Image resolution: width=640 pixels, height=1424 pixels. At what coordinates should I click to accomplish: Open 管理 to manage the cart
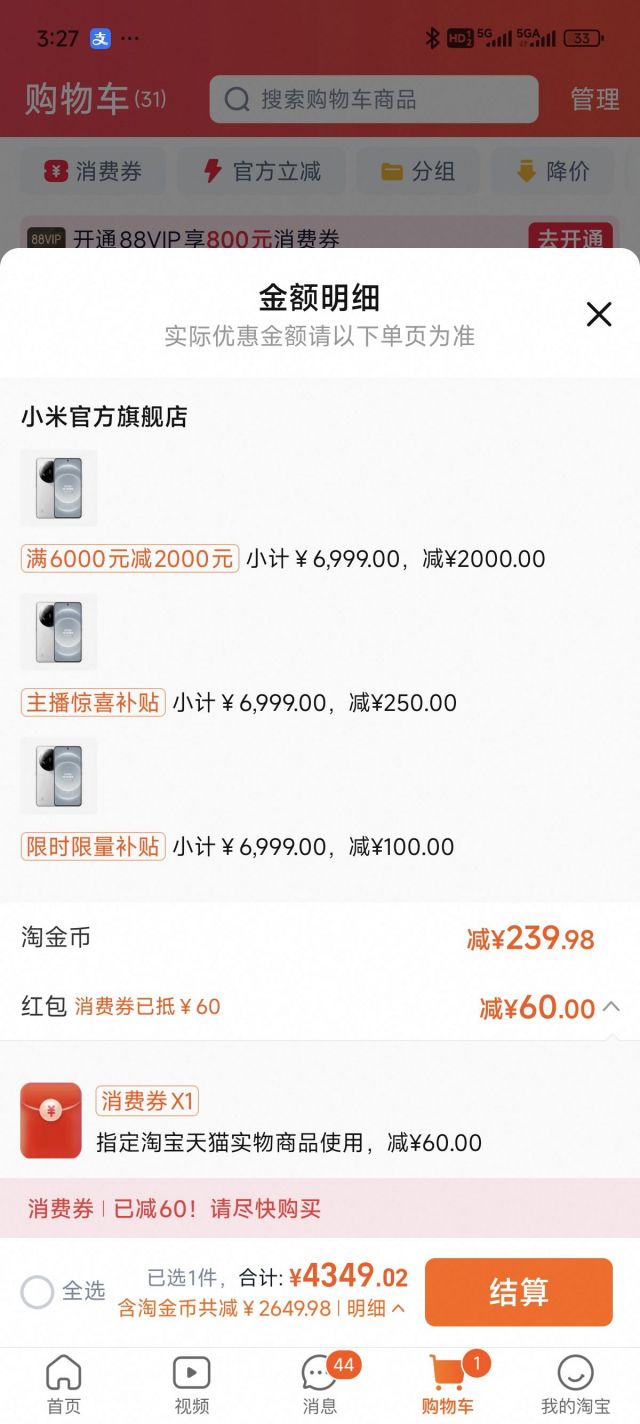click(x=595, y=100)
